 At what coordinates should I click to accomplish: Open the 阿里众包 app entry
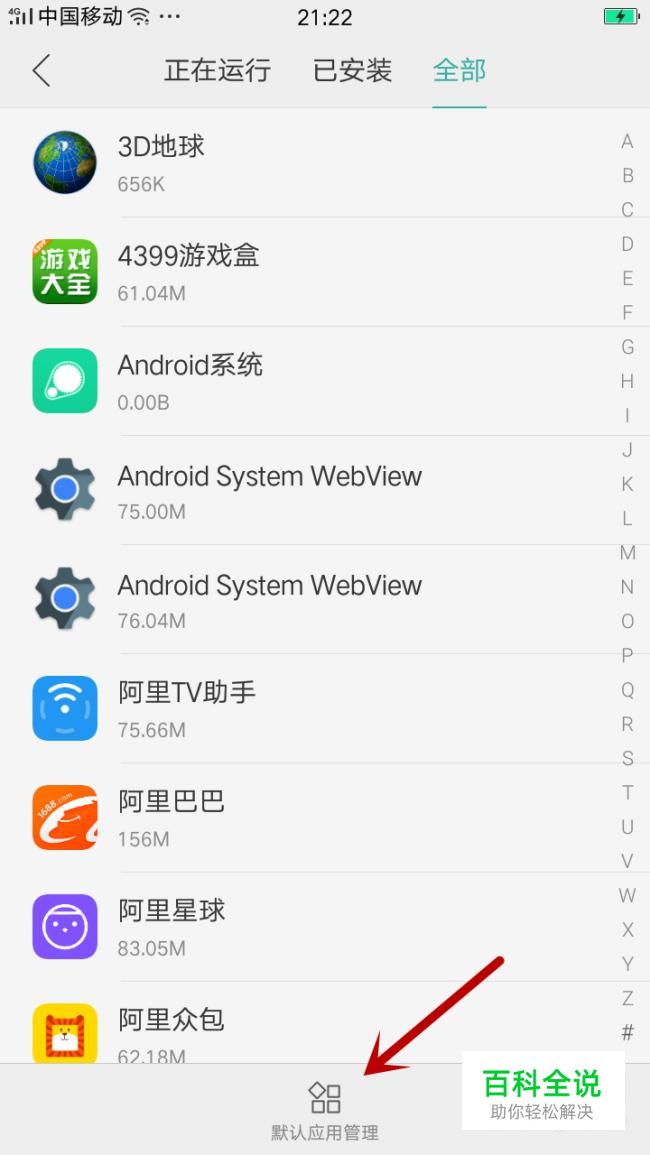[x=310, y=1022]
